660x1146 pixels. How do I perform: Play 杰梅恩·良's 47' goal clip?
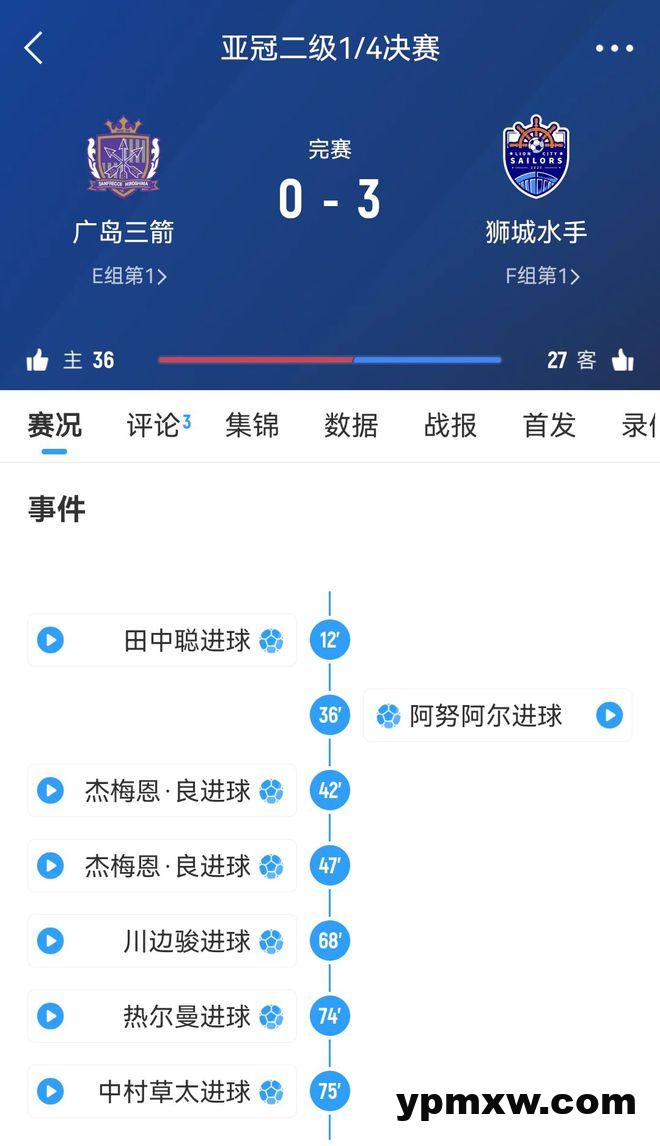50,866
